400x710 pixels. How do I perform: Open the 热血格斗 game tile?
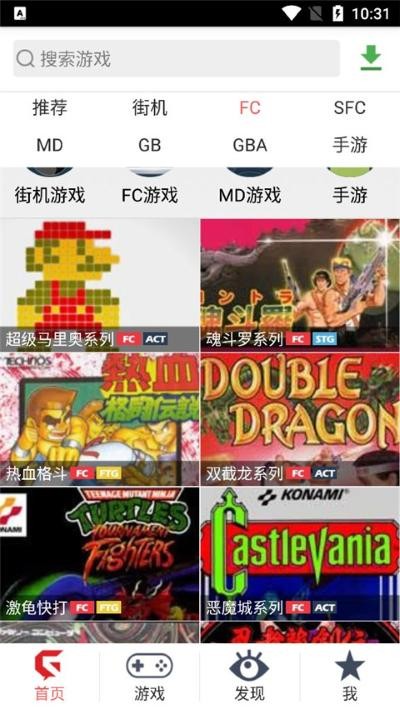[99, 419]
